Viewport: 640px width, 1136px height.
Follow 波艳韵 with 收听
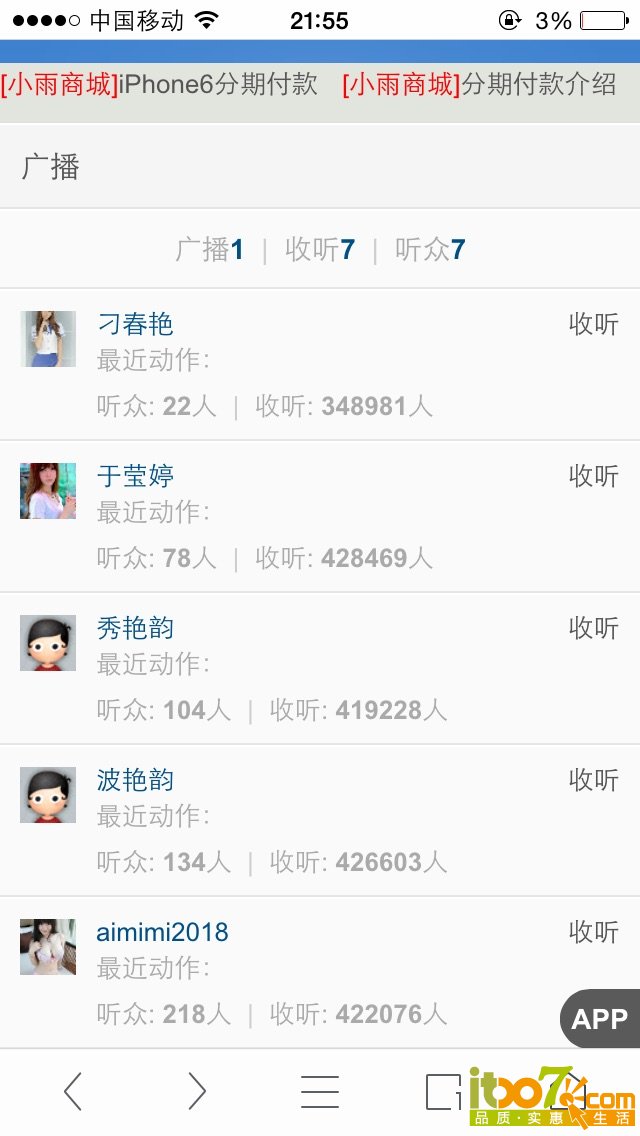pos(593,780)
